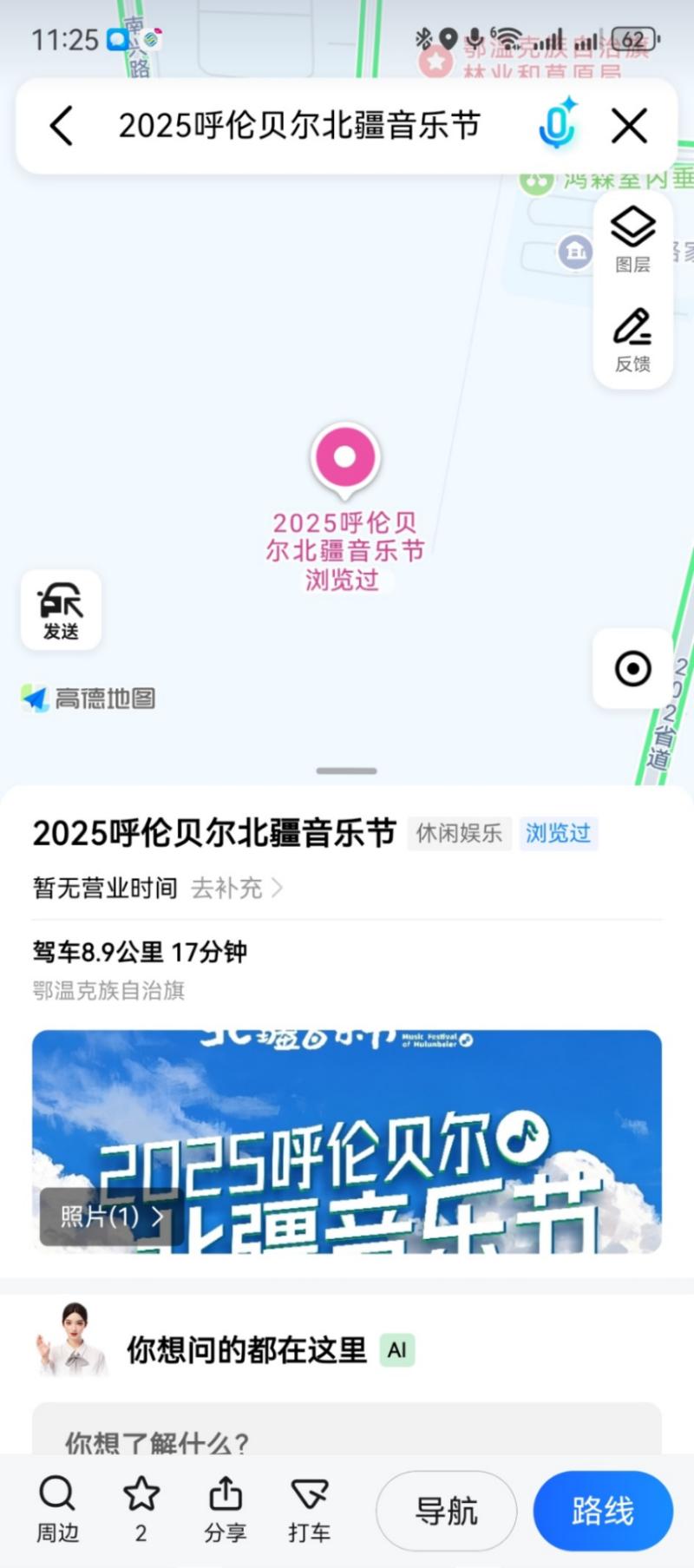Hail a ride with 打车
Image resolution: width=694 pixels, height=1568 pixels.
[x=309, y=1509]
